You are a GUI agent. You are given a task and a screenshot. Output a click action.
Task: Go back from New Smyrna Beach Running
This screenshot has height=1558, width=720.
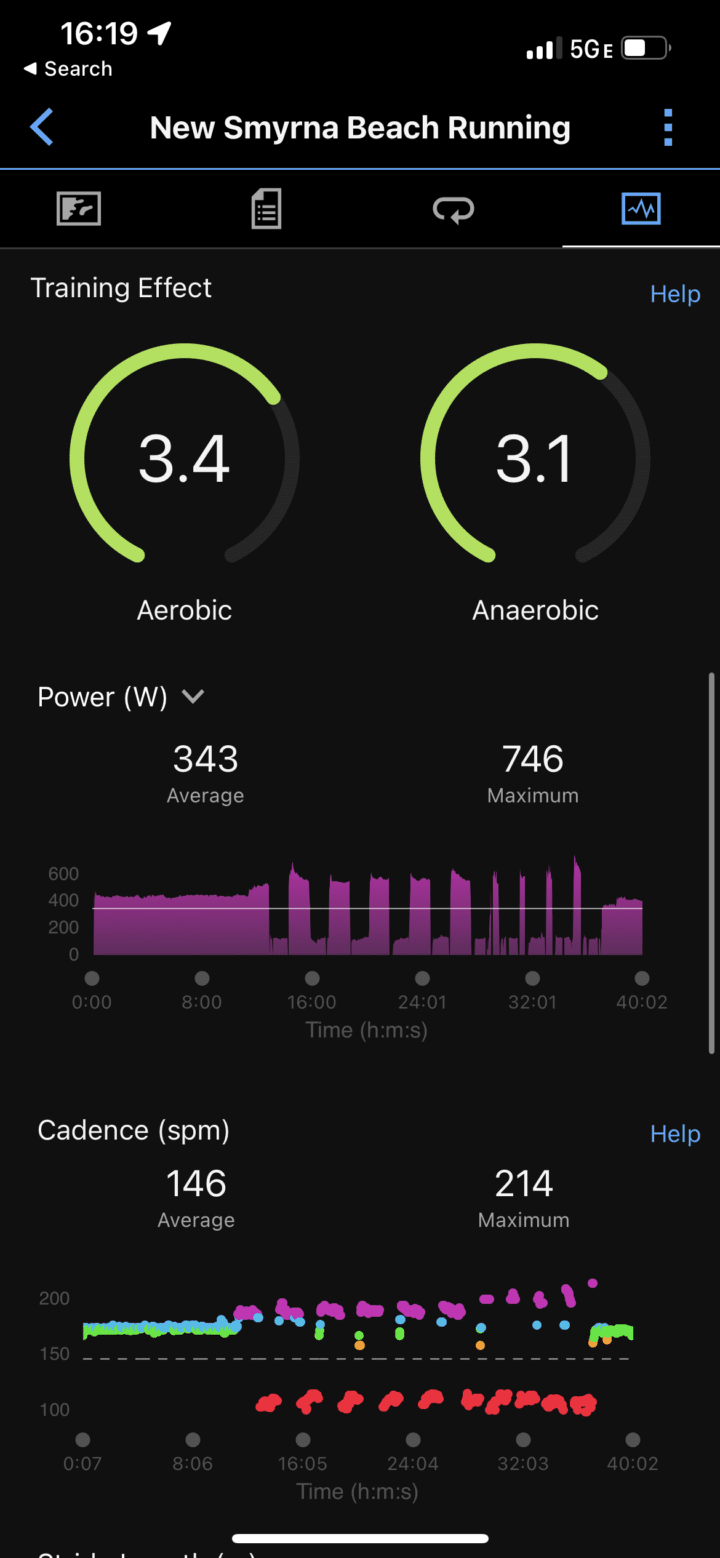[x=42, y=128]
